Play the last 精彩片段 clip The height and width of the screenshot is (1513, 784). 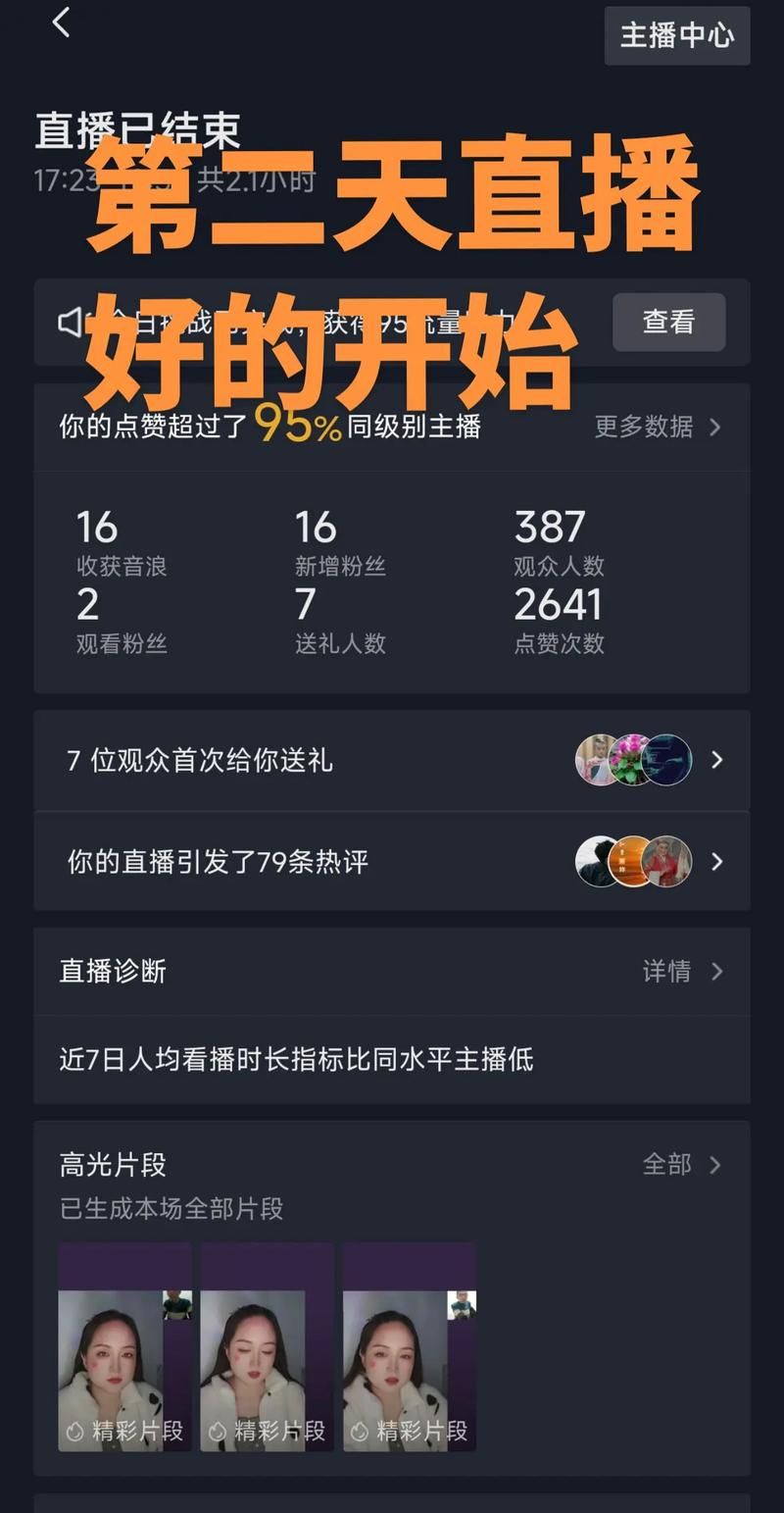[x=409, y=1346]
